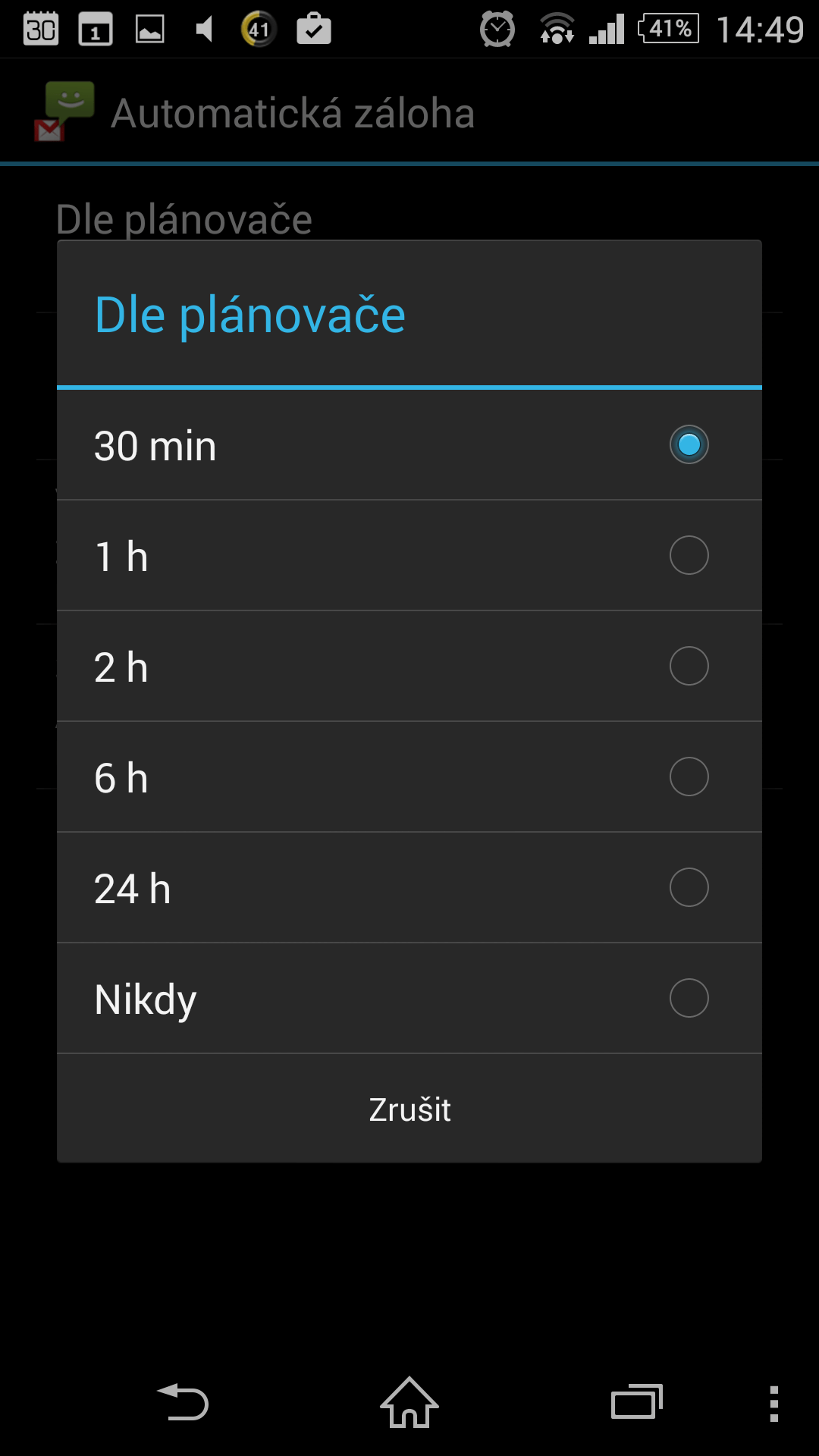
Task: Choose the 1 h schedule option
Action: (409, 556)
